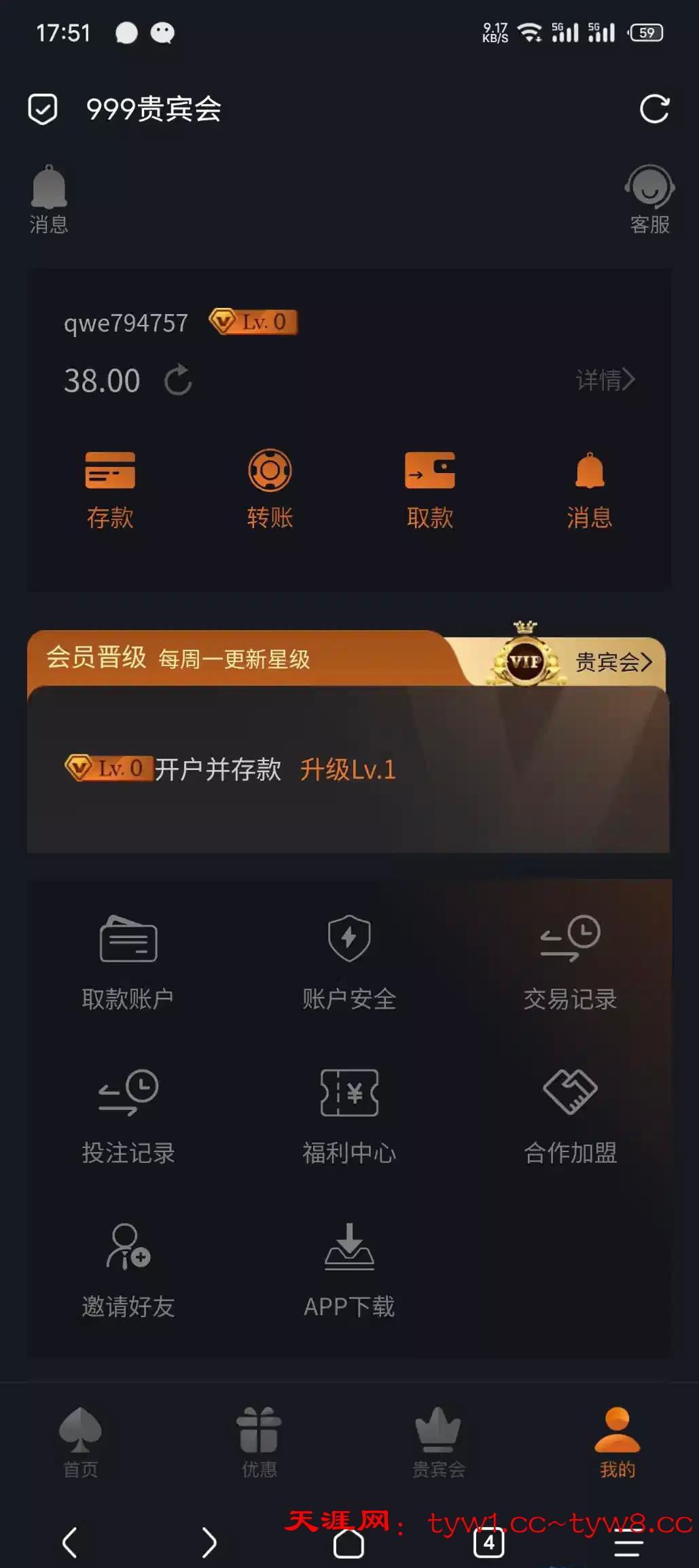699x1568 pixels.
Task: Go back with the browser back arrow
Action: pyautogui.click(x=69, y=1542)
